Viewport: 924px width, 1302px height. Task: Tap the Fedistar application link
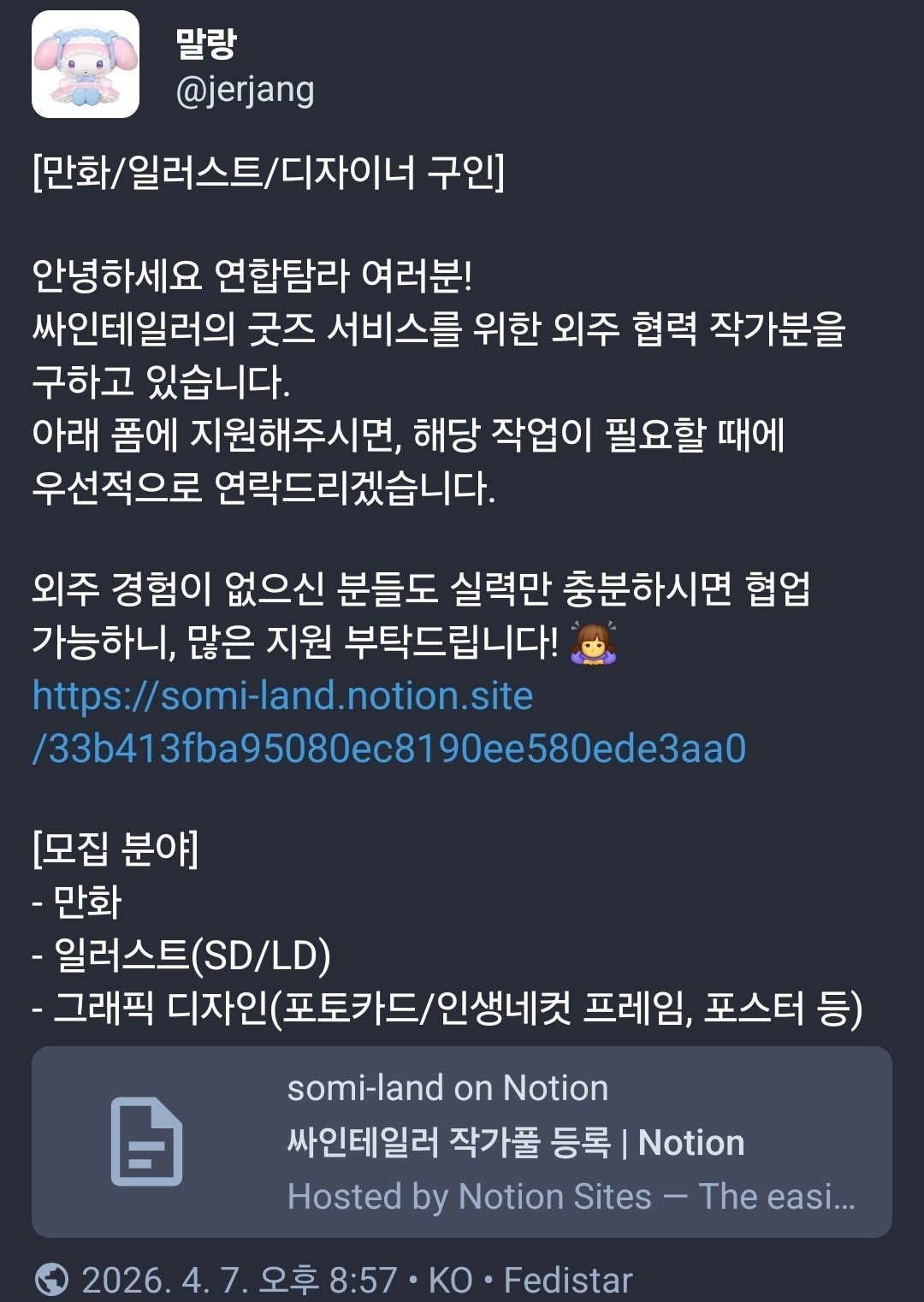567,1281
